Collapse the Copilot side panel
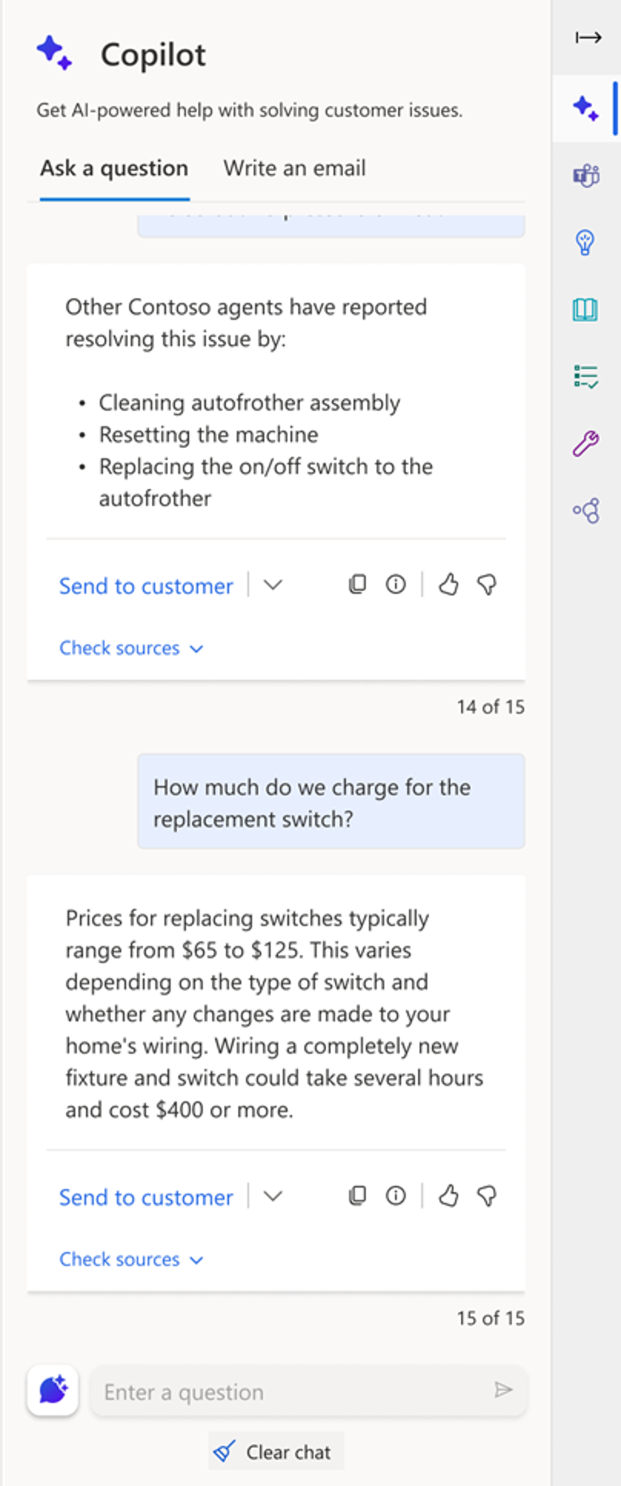 click(588, 38)
